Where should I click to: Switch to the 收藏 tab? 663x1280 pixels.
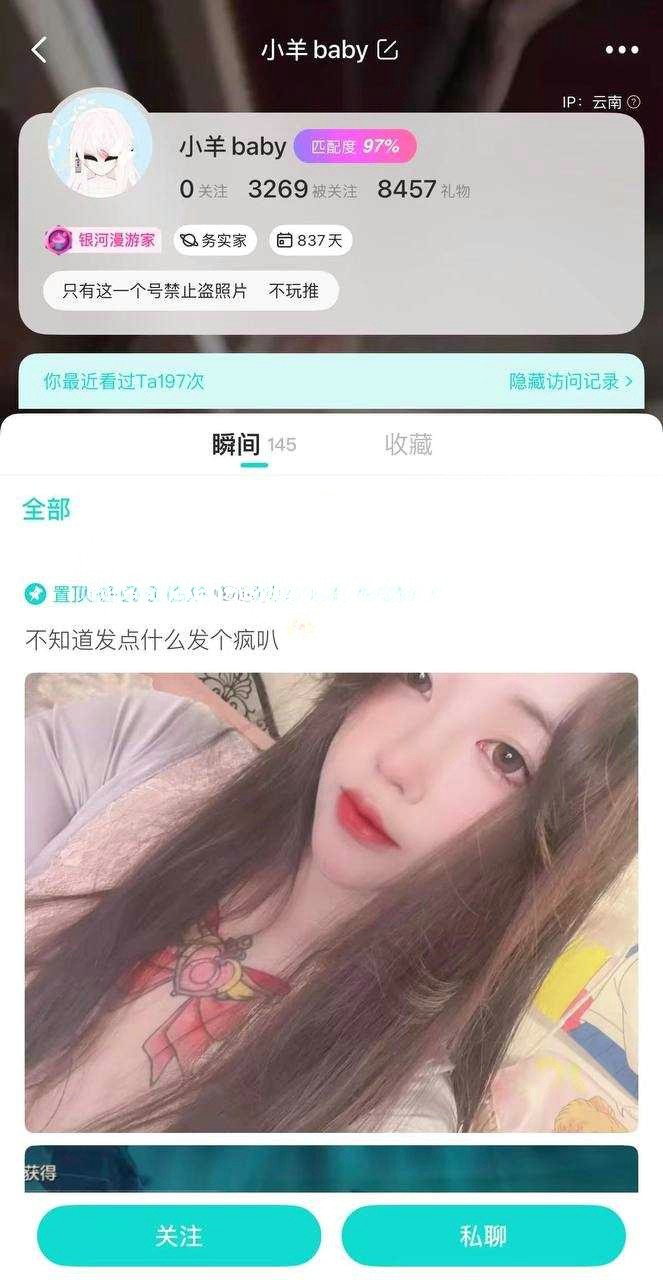tap(408, 445)
